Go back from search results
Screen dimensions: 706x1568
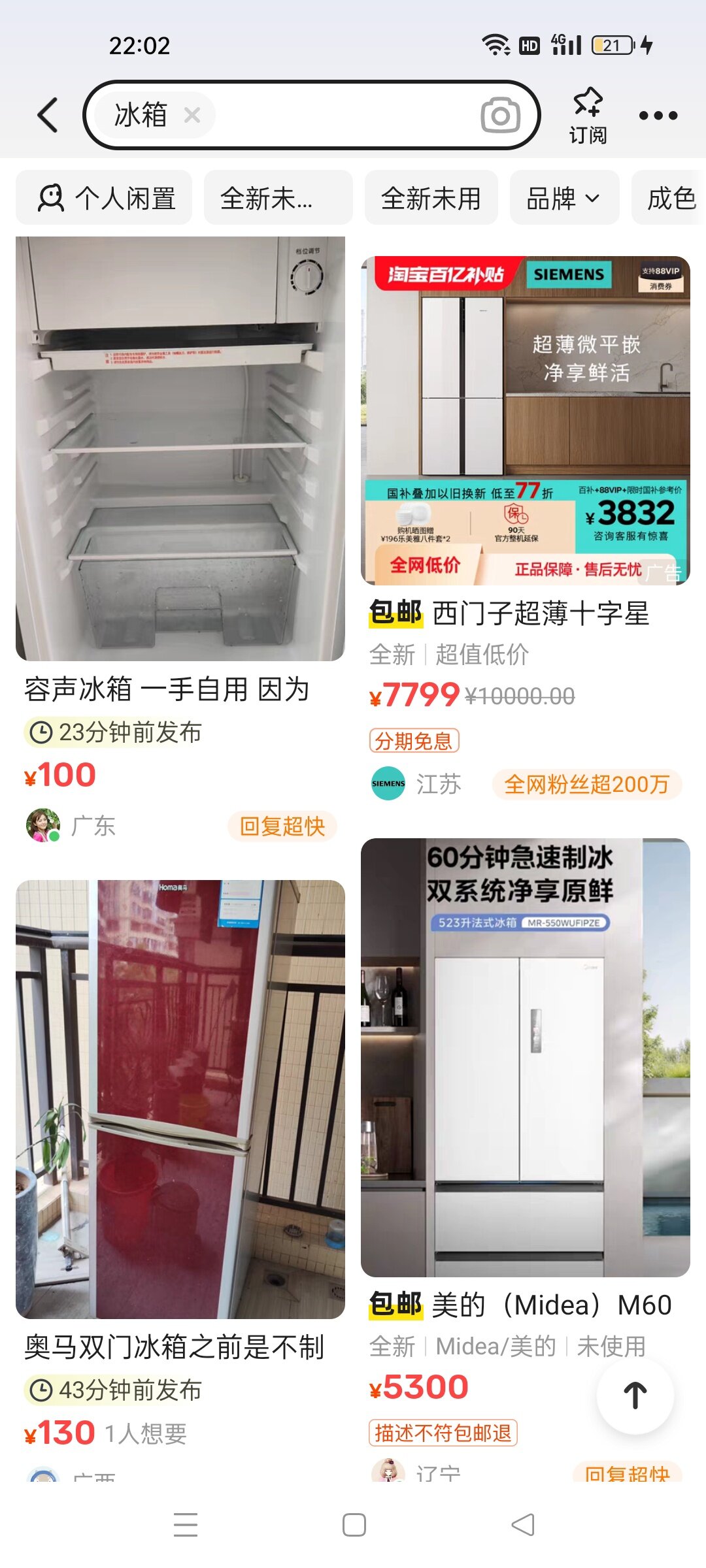click(x=48, y=116)
